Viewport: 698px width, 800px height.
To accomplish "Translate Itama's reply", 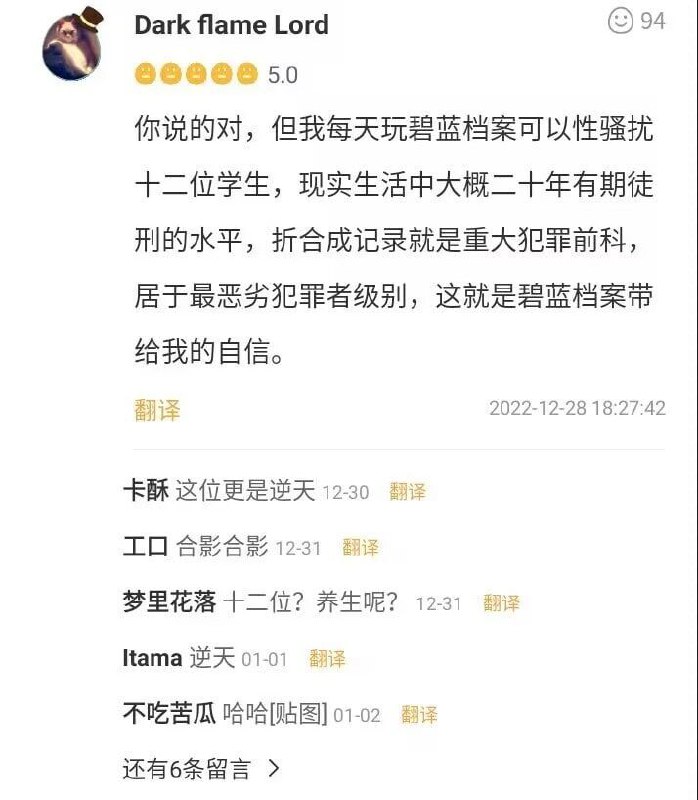I will pos(327,658).
